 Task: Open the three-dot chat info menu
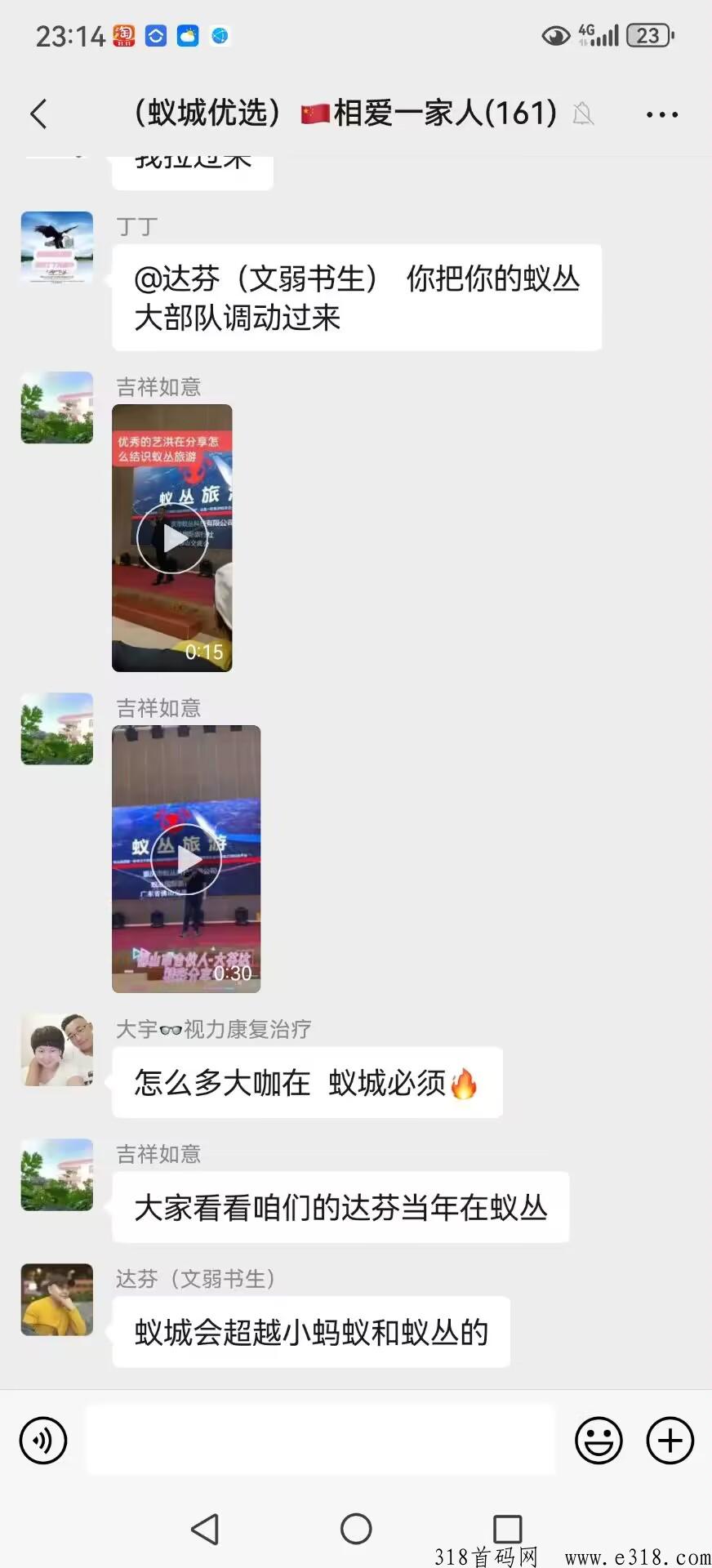pos(661,114)
